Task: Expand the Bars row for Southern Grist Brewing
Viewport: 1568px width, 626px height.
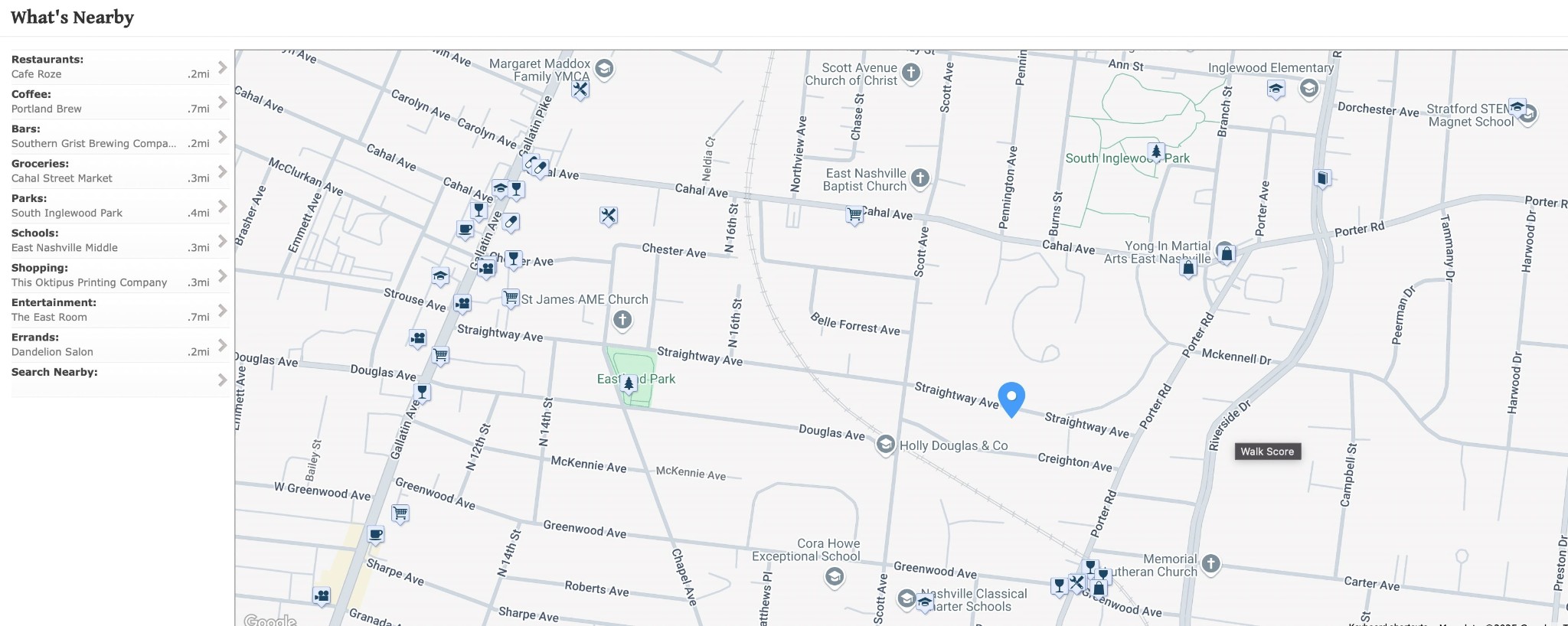Action: pyautogui.click(x=119, y=136)
